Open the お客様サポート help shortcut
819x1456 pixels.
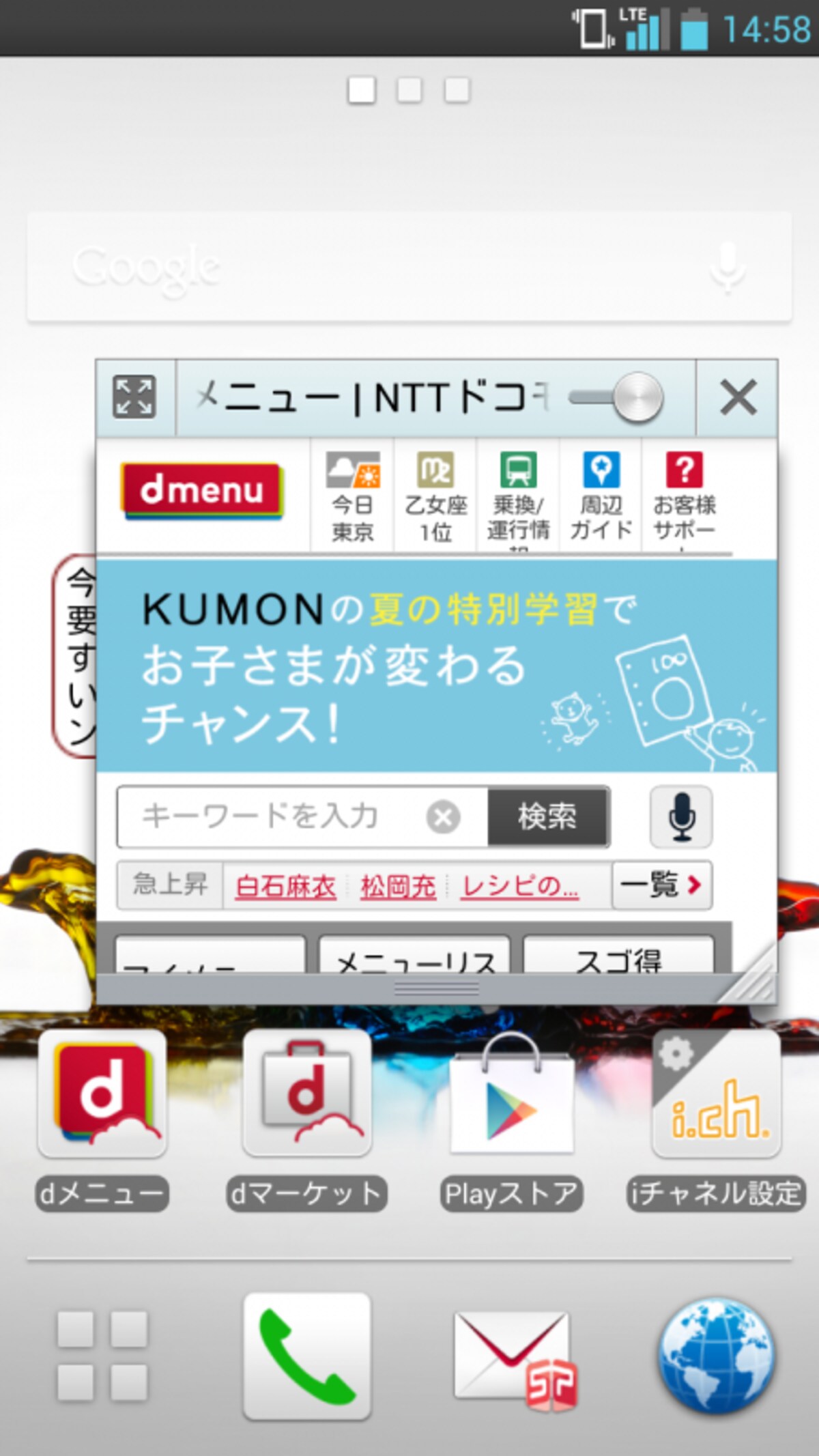click(685, 497)
